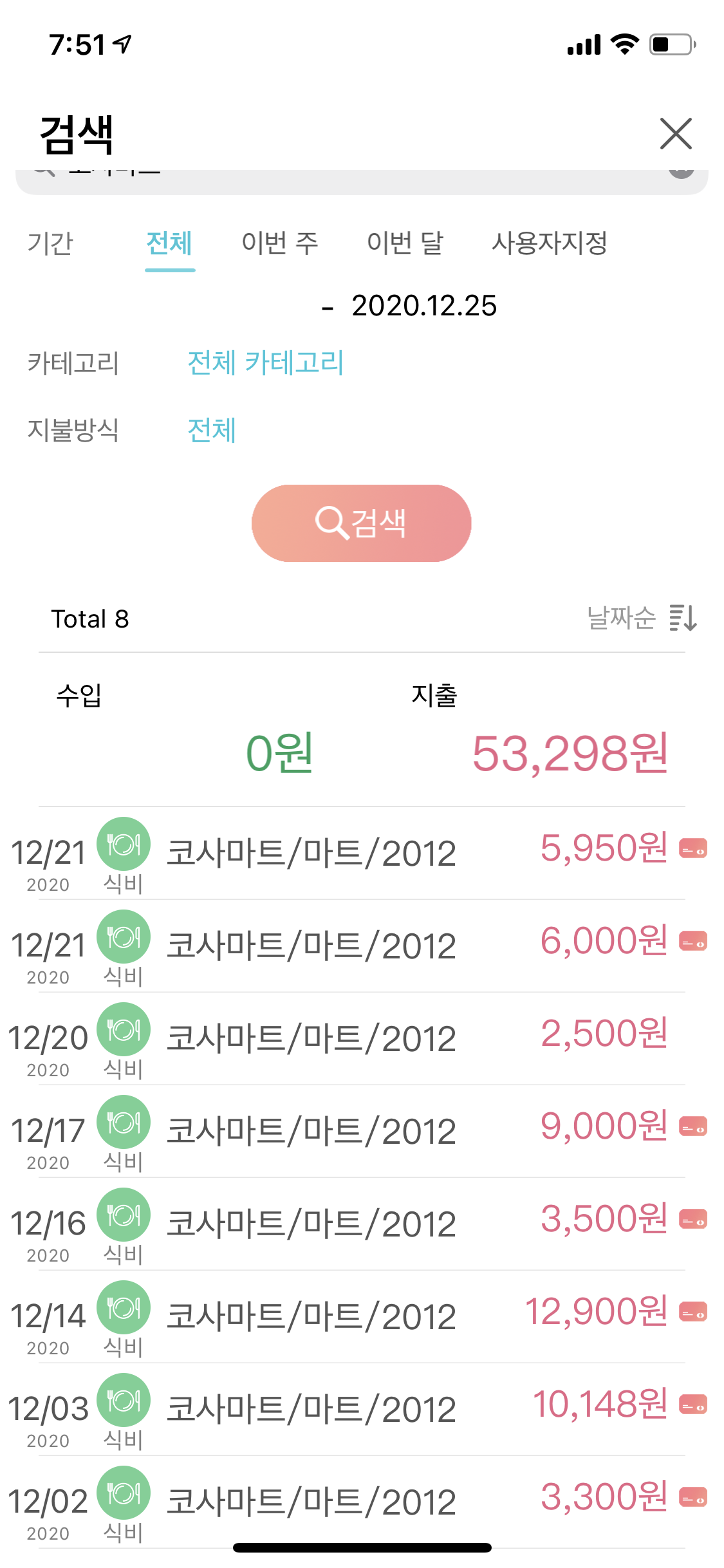Switch period to 이번 주
Viewport: 724px width, 1568px height.
pyautogui.click(x=279, y=244)
